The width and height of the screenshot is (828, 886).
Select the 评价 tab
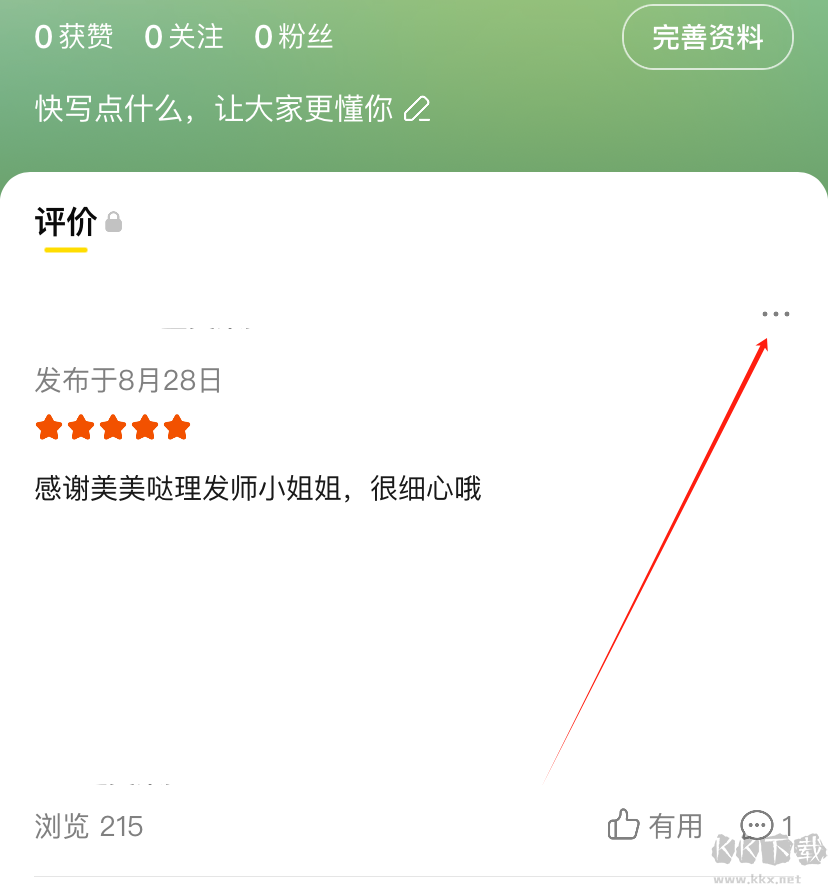[x=66, y=222]
